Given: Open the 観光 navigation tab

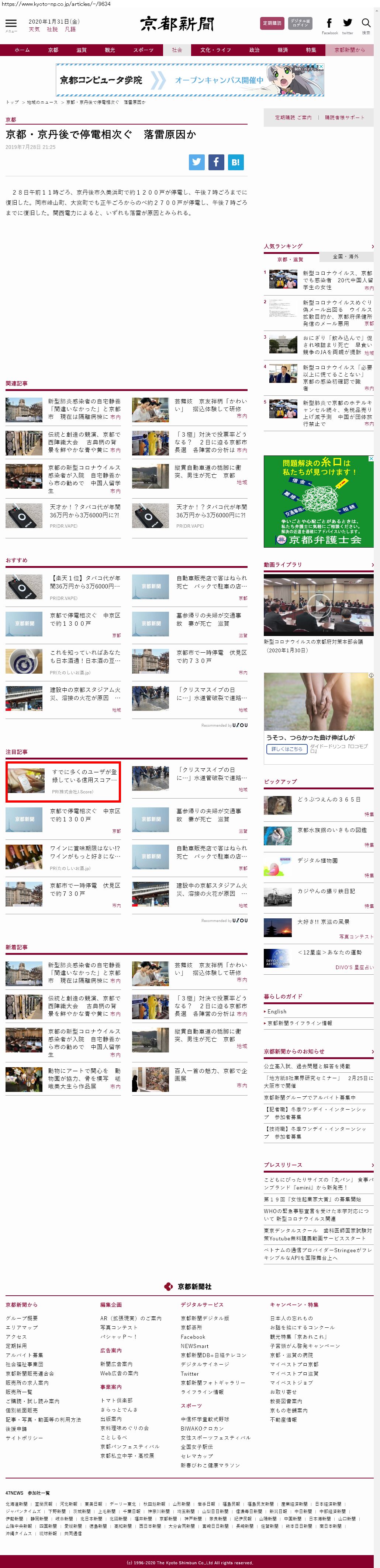Looking at the screenshot, I should coord(110,50).
